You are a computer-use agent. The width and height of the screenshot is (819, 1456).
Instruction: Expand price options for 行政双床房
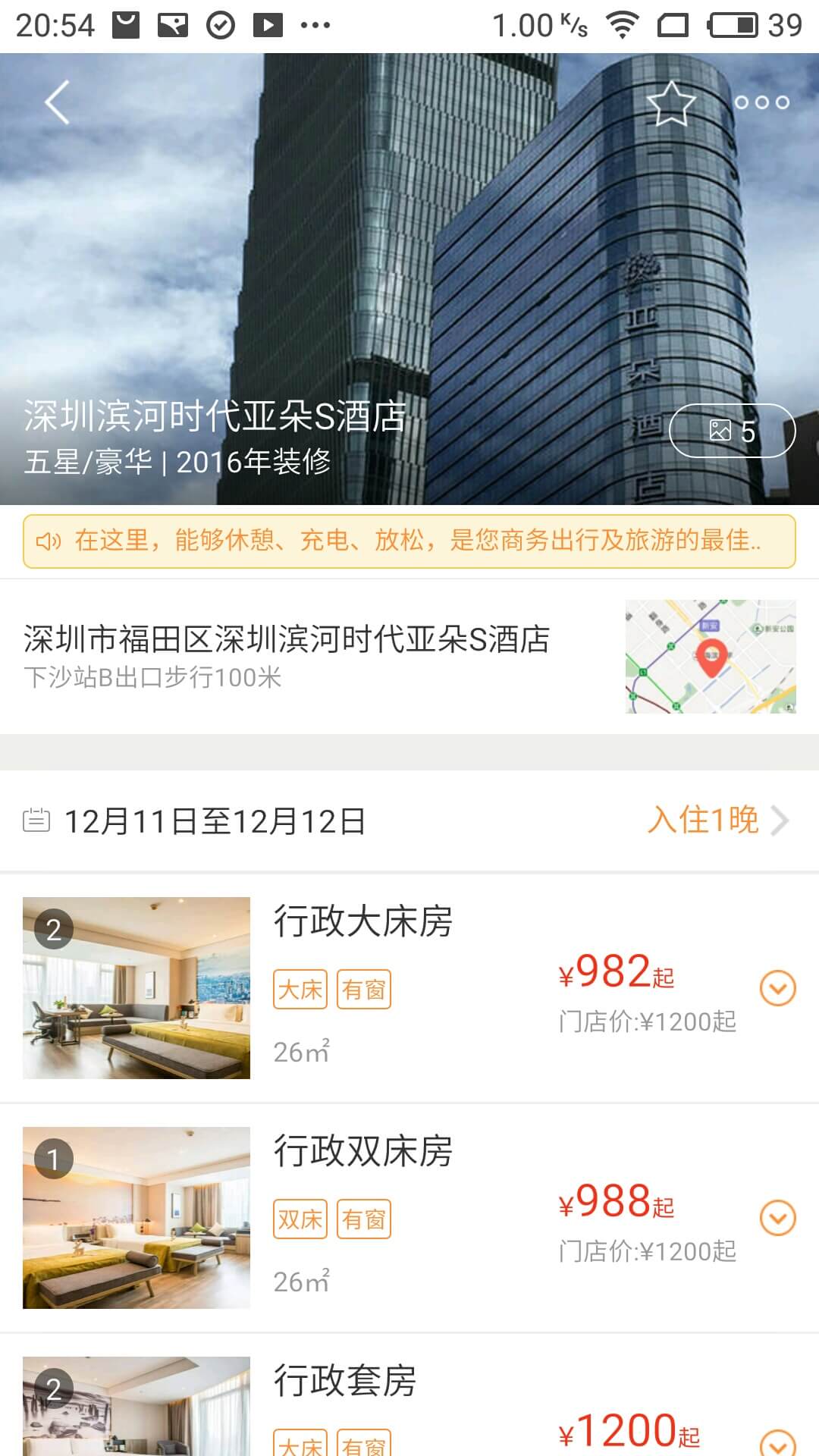click(777, 1218)
